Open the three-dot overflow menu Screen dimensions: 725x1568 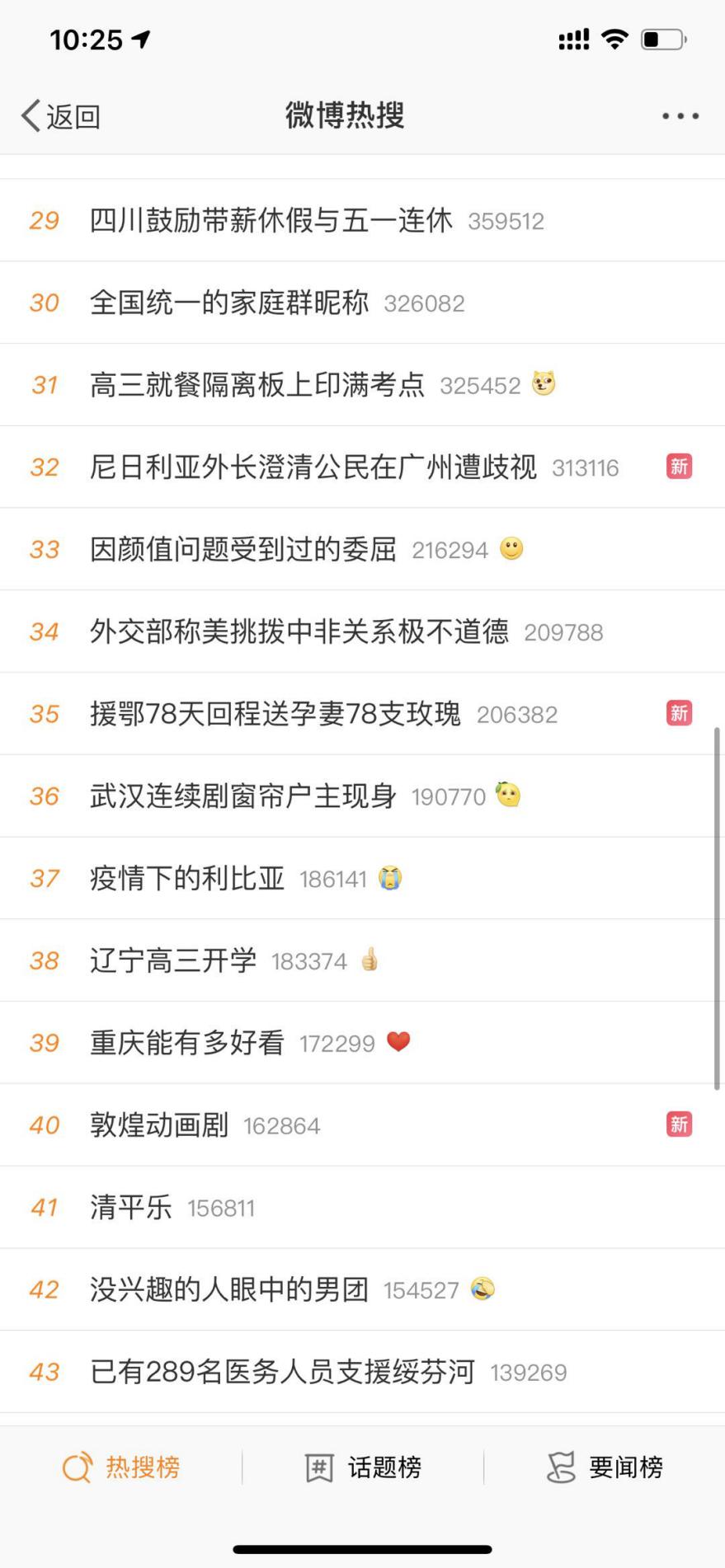click(x=680, y=116)
